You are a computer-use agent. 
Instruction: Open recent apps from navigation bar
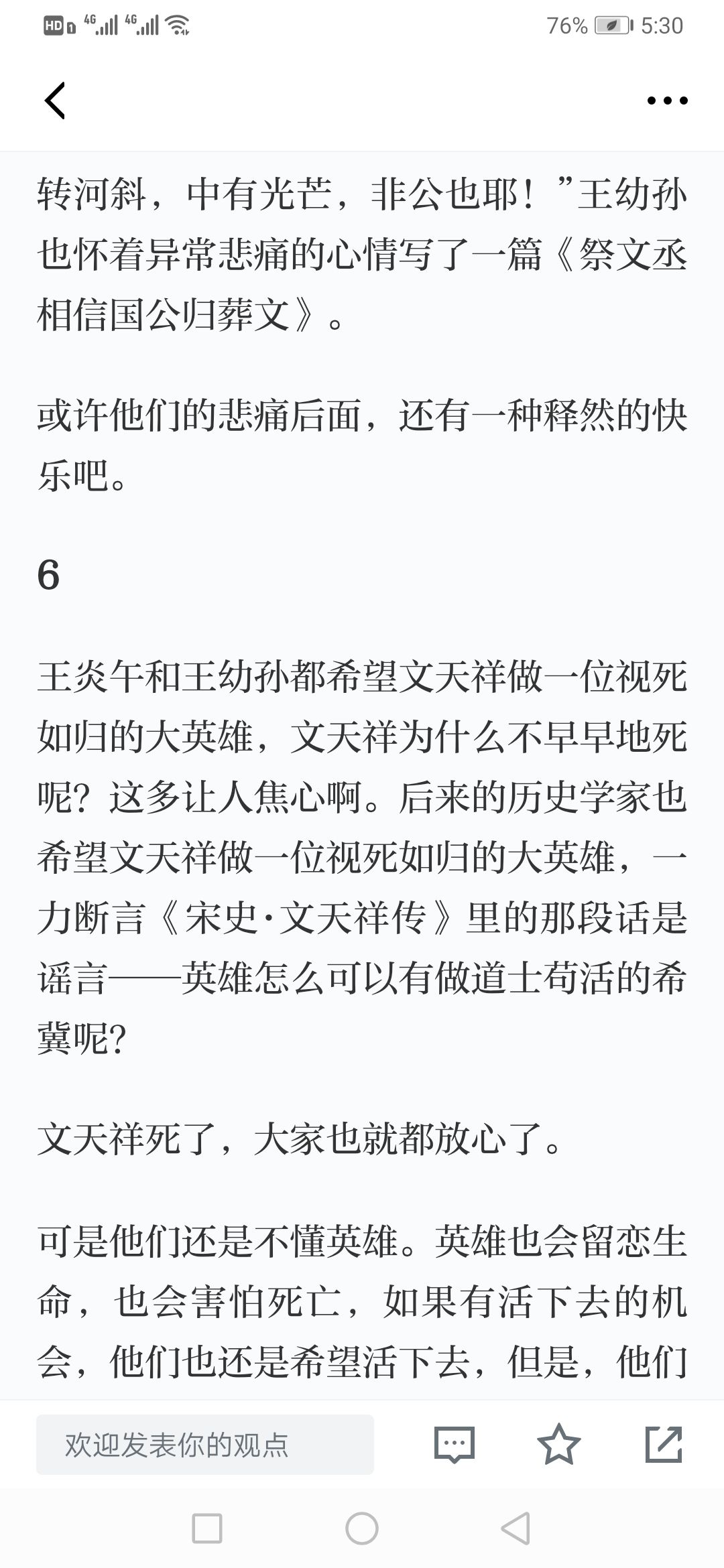coord(207,1528)
